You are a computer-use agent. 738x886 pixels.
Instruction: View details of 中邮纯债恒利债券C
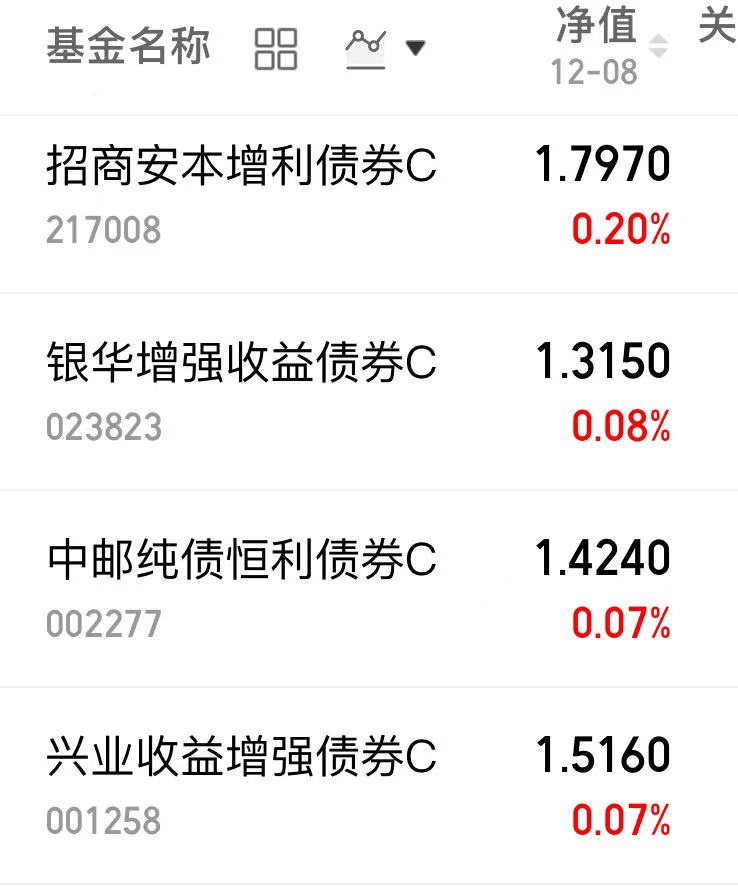(x=369, y=589)
